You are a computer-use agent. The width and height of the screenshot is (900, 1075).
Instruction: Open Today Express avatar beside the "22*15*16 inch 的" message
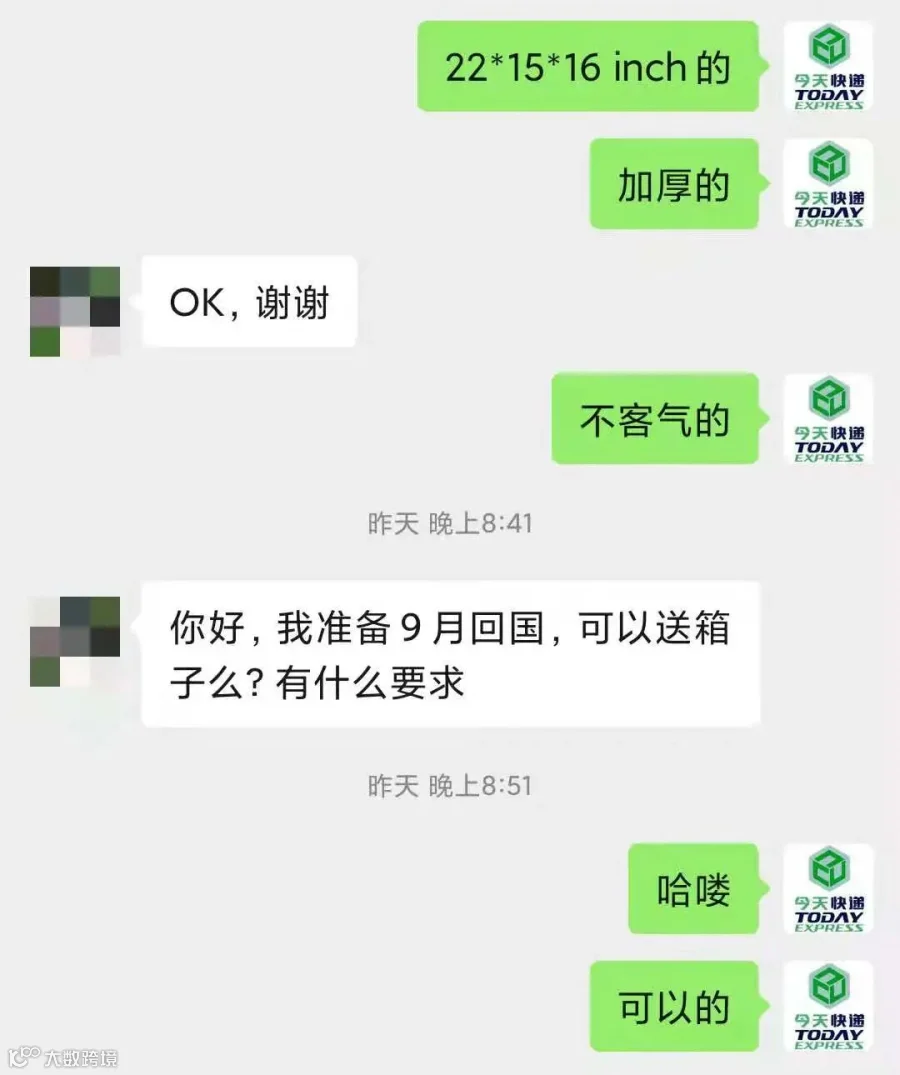pos(828,67)
